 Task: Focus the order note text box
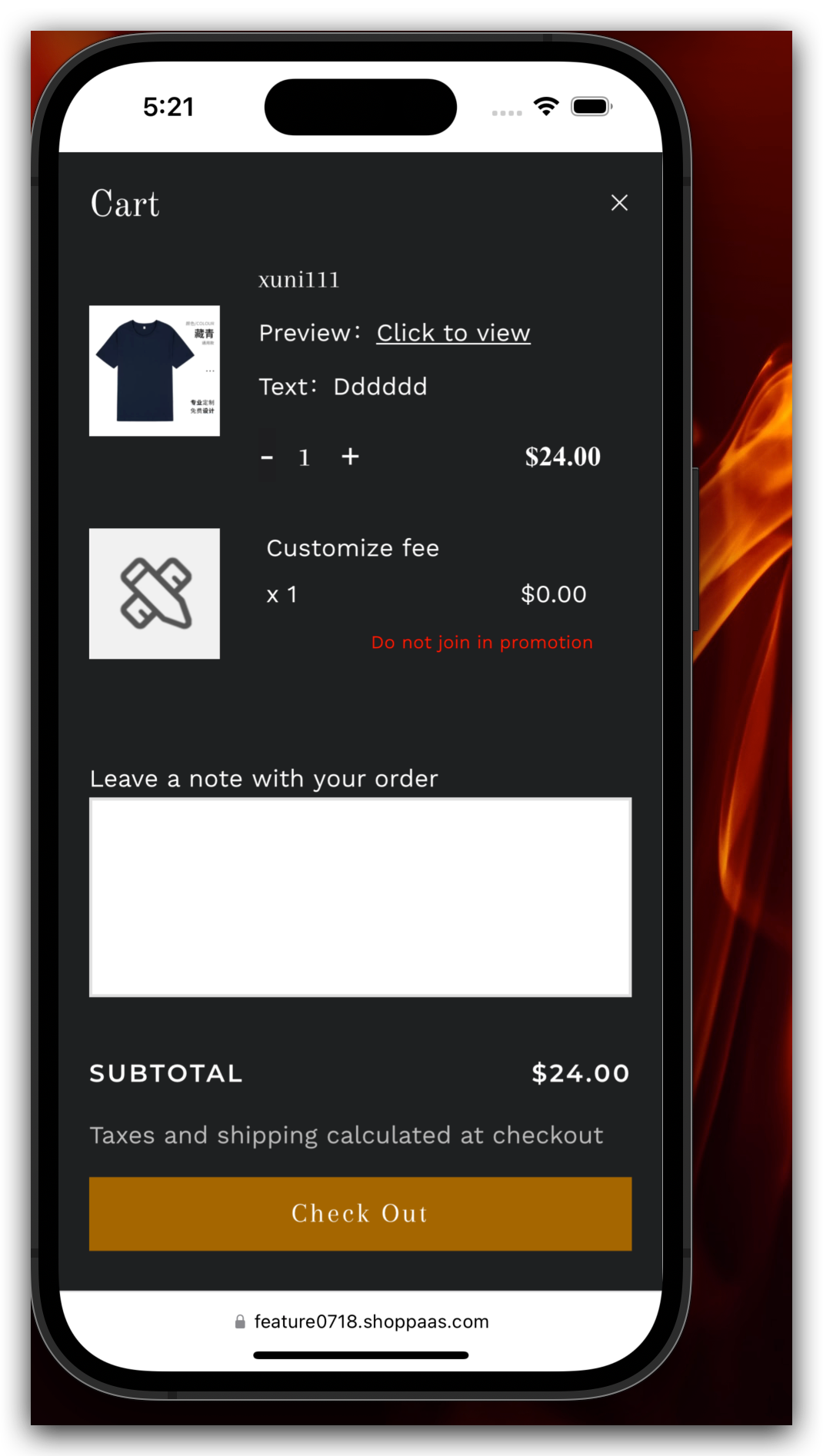360,897
